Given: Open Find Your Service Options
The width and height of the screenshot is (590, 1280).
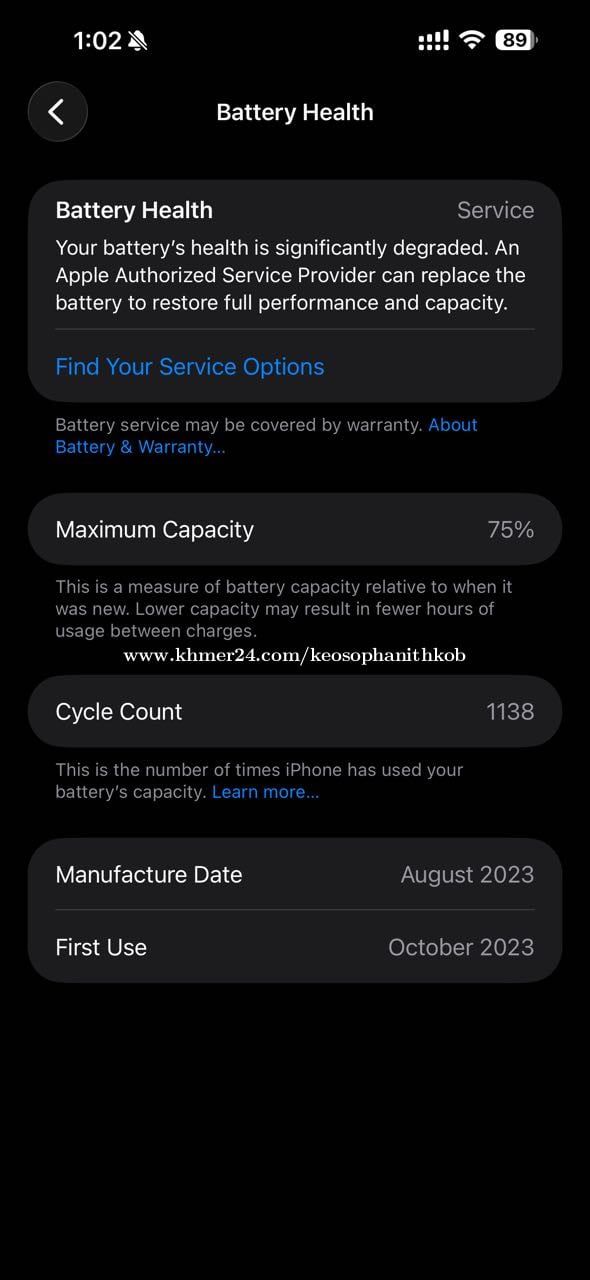Looking at the screenshot, I should click(x=190, y=367).
